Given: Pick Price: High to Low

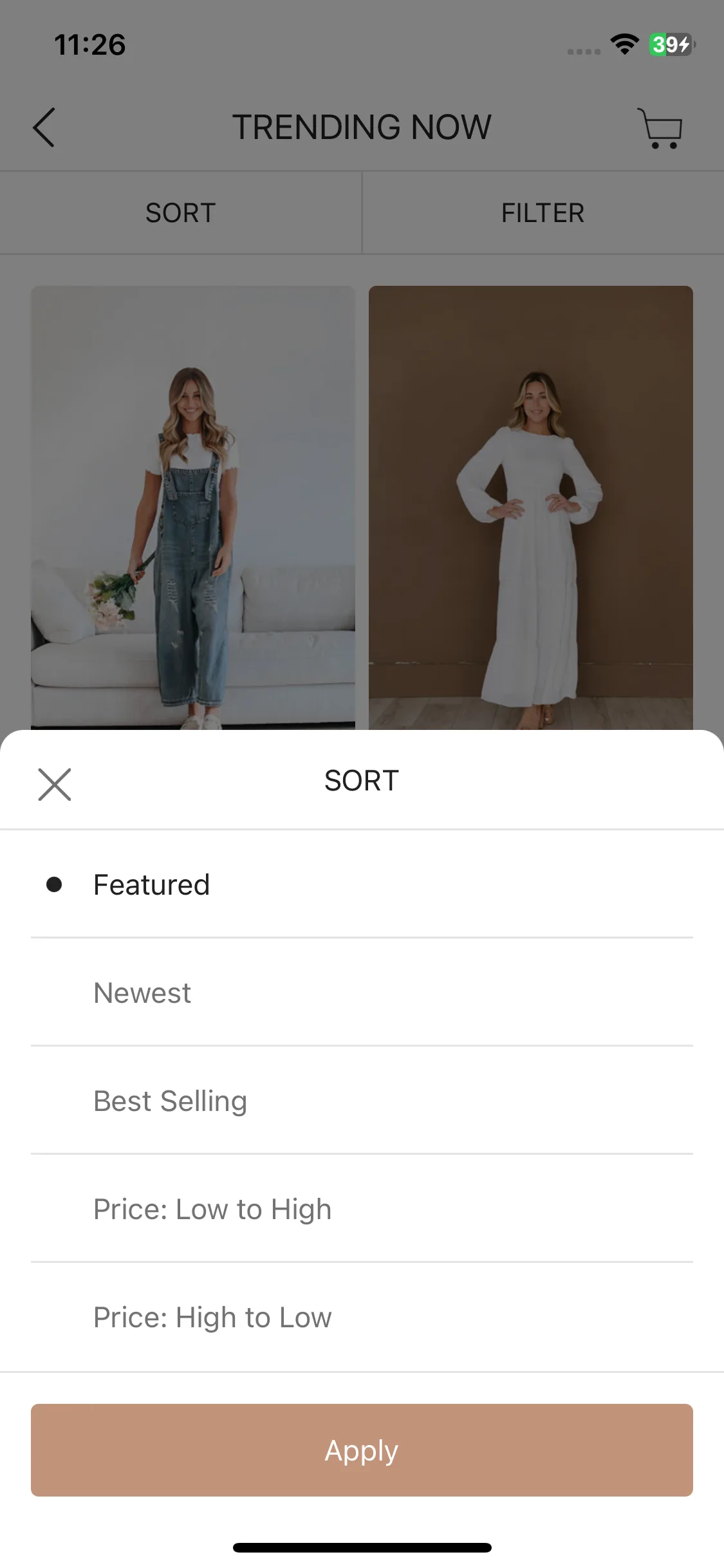Looking at the screenshot, I should [212, 1318].
